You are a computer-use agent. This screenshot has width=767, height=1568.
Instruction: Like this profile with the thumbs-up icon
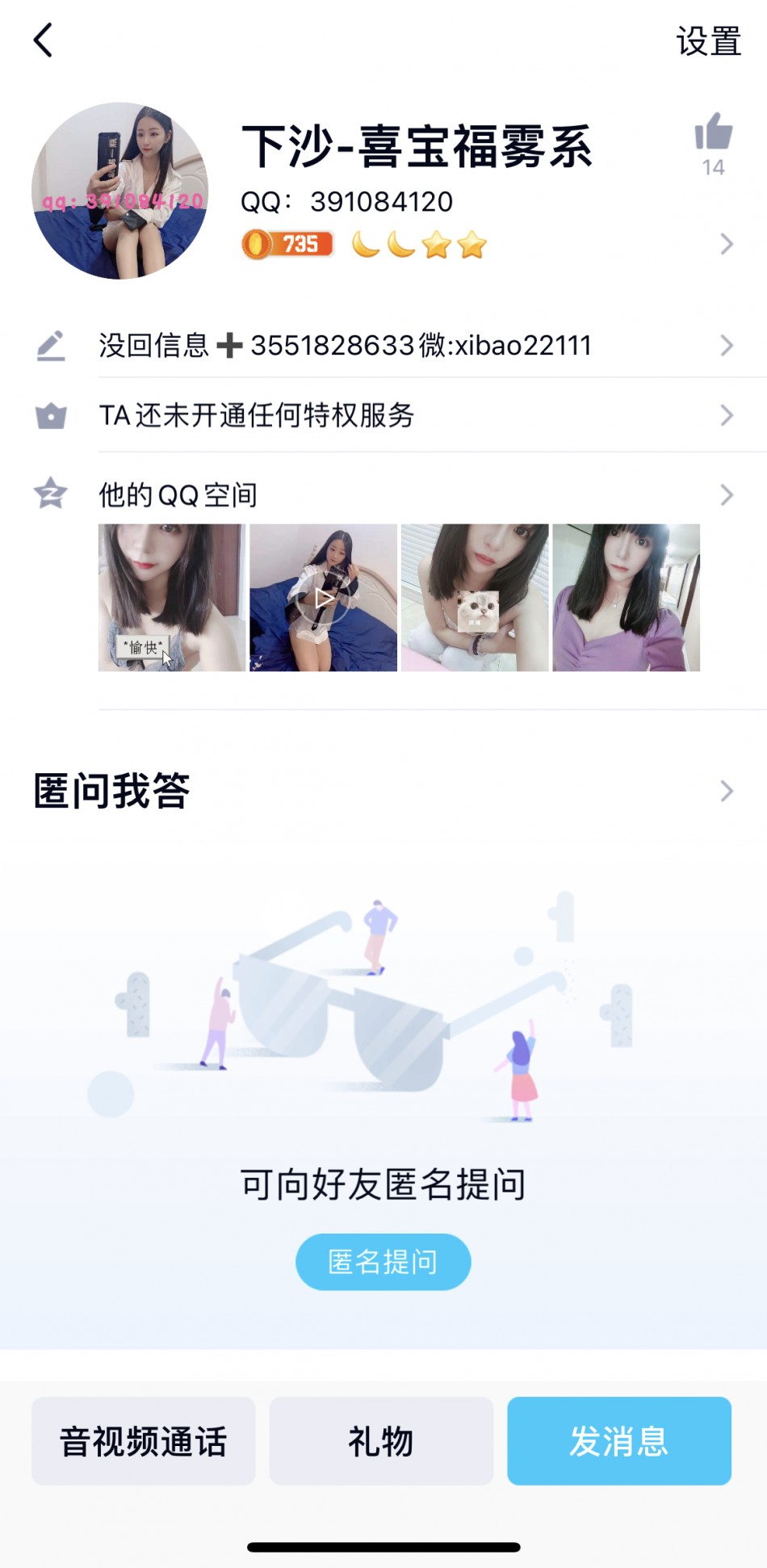click(713, 133)
